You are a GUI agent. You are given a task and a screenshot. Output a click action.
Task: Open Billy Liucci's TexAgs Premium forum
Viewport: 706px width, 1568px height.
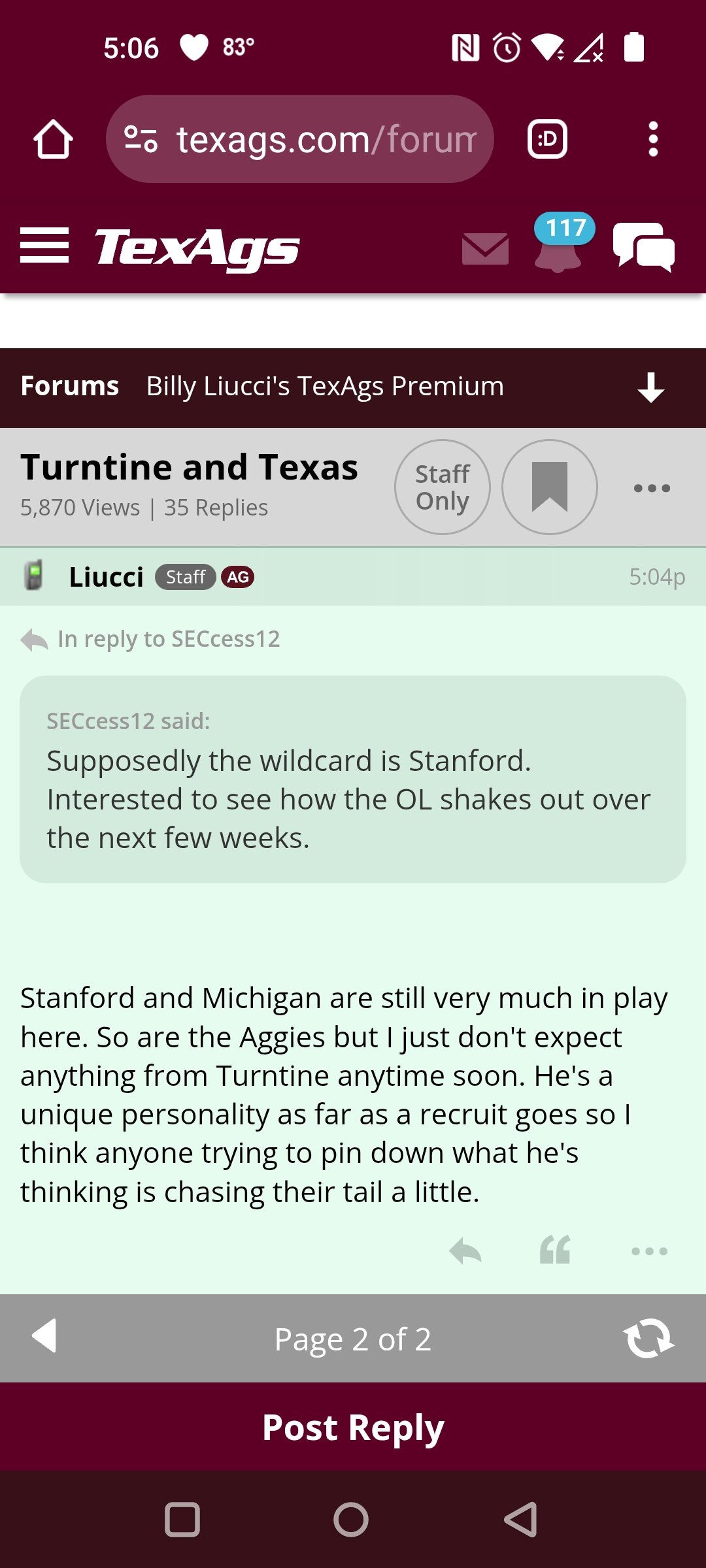[325, 386]
